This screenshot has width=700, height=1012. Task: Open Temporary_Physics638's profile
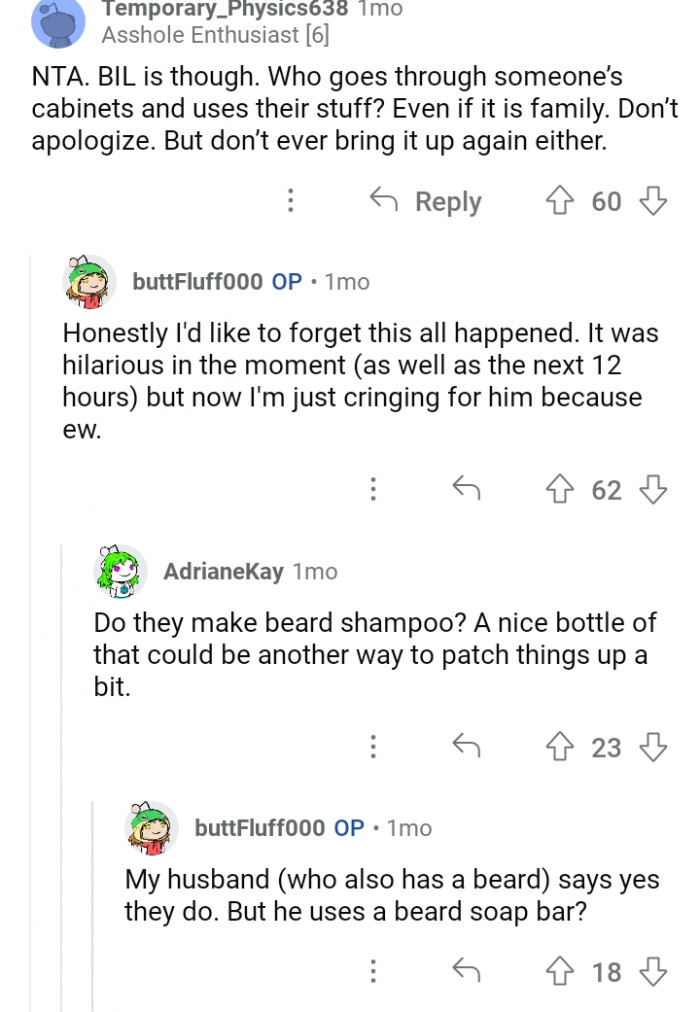pyautogui.click(x=225, y=9)
